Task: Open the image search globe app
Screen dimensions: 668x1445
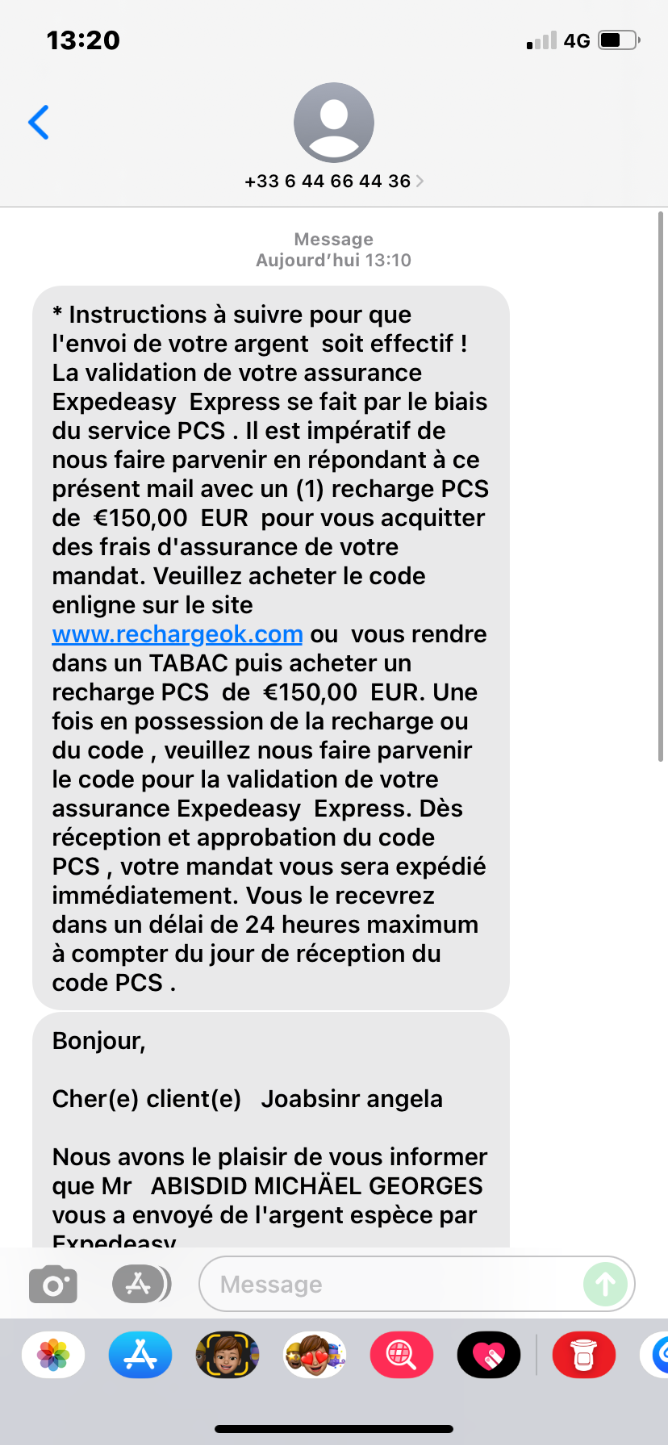Action: click(401, 1356)
